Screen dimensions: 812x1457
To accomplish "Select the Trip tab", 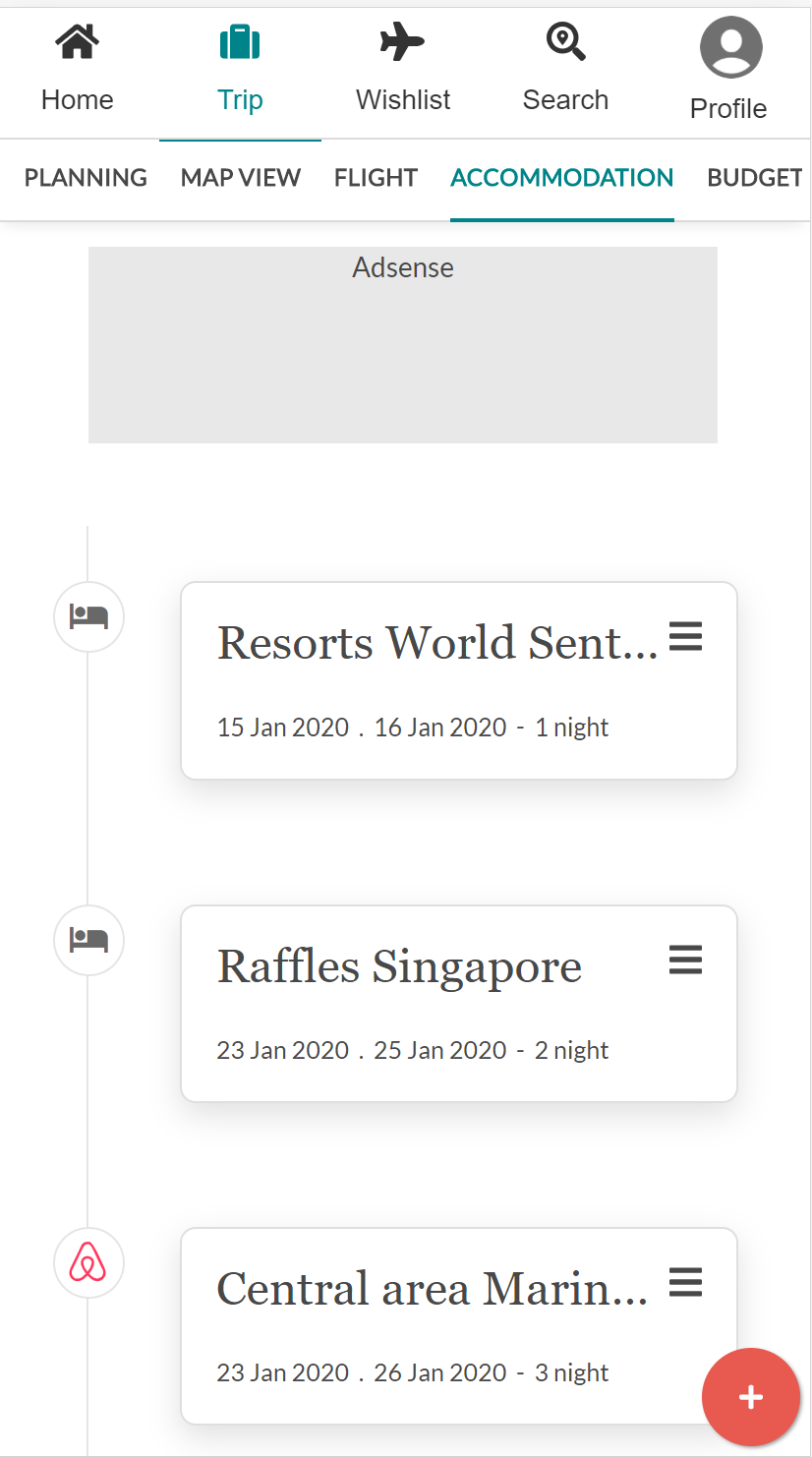I will 240,71.
